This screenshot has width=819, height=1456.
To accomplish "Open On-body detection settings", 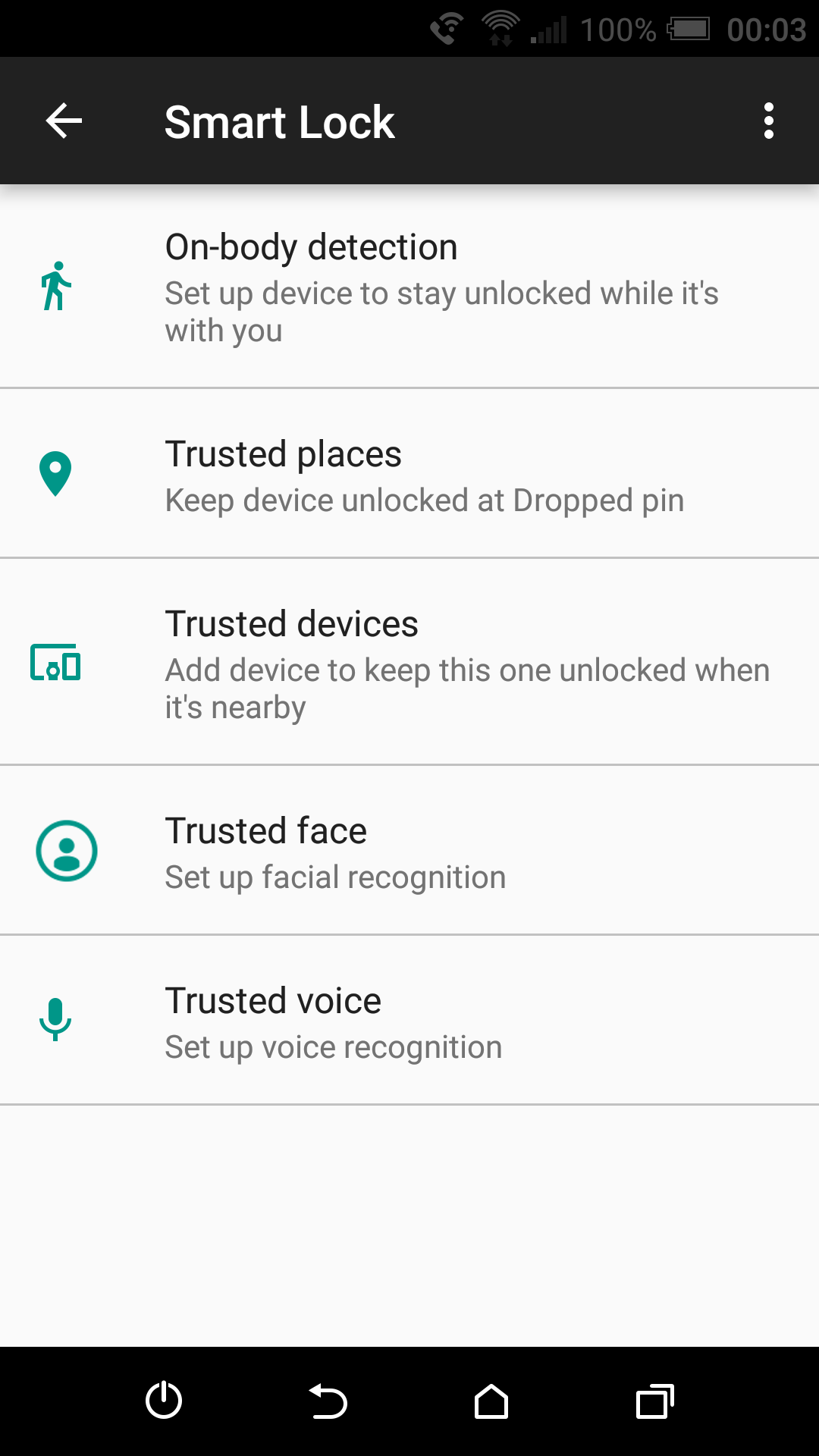I will point(409,287).
